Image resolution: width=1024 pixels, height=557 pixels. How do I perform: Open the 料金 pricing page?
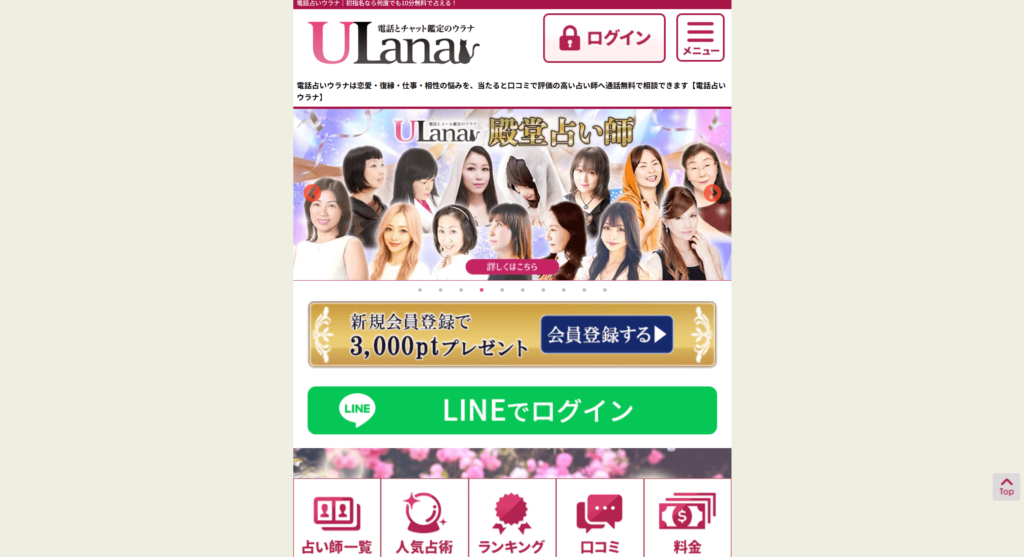pos(687,520)
